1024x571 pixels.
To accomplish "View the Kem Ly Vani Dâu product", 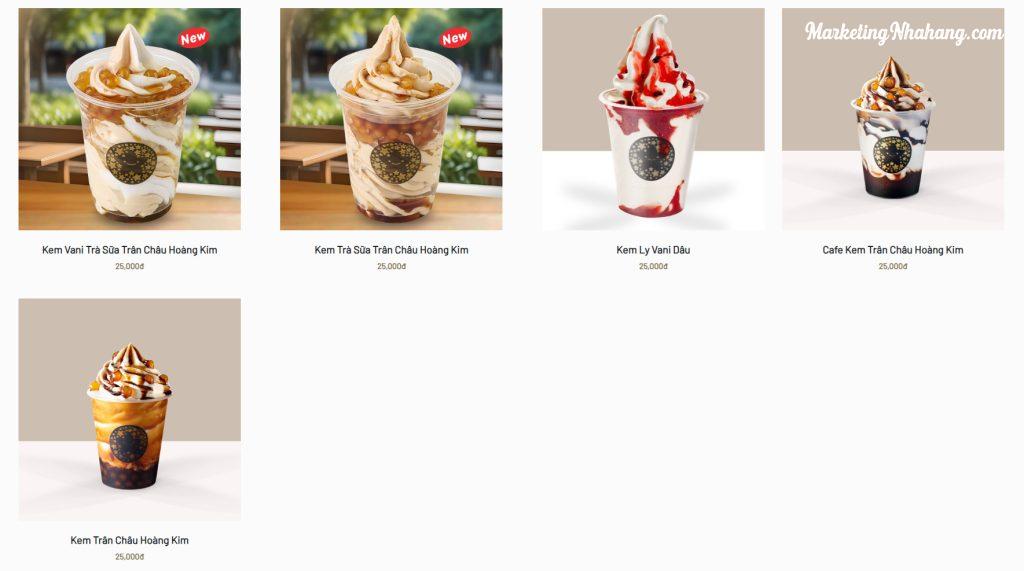I will pos(653,120).
